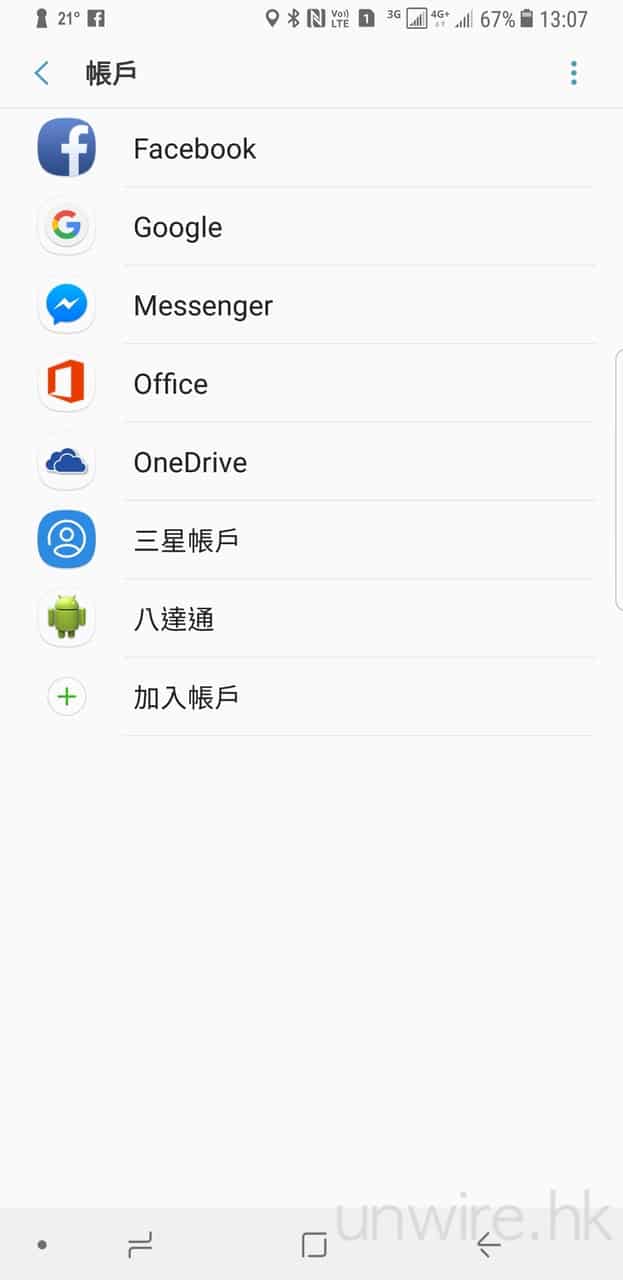The width and height of the screenshot is (623, 1280).
Task: Open the three-dot overflow menu
Action: point(573,73)
